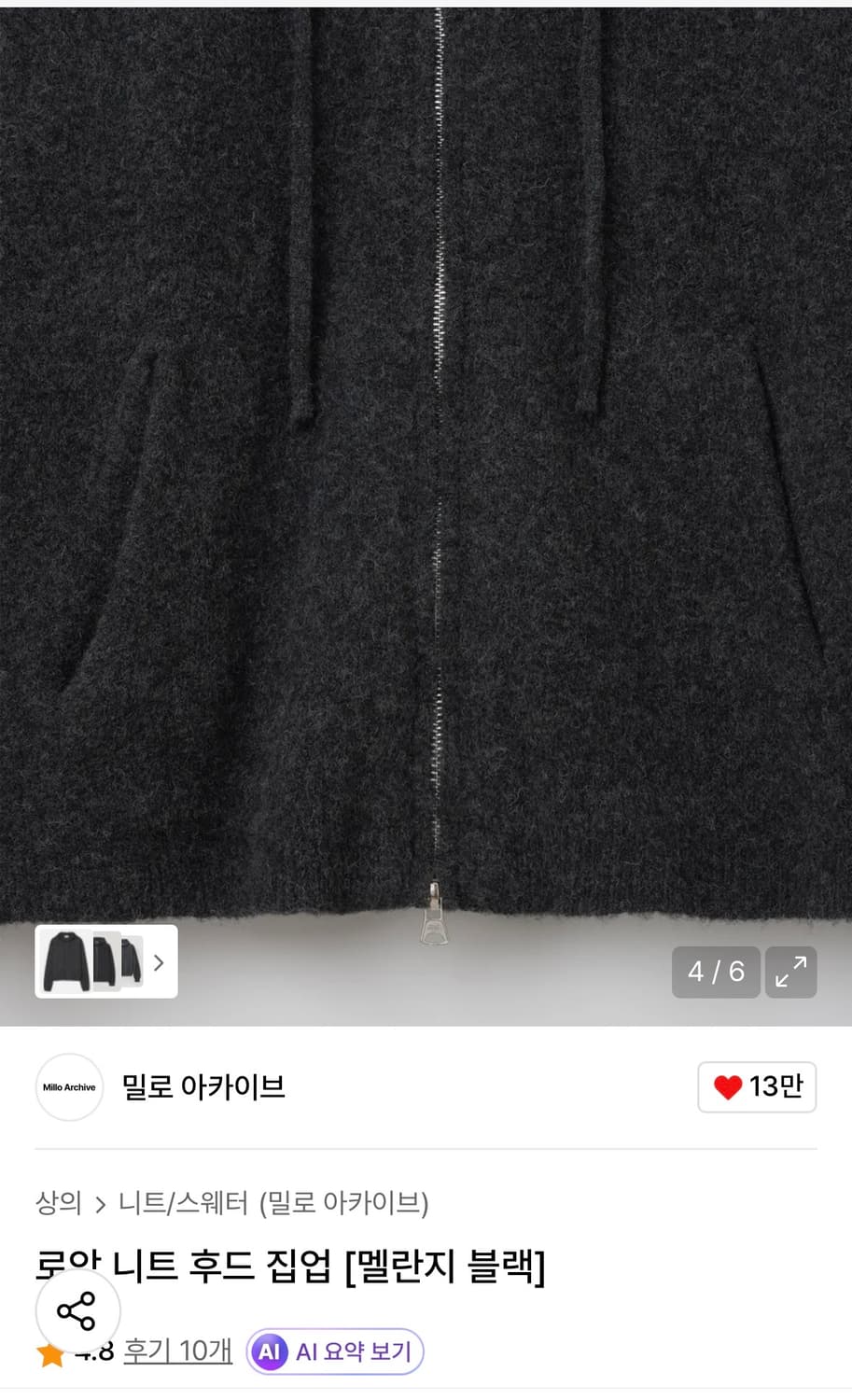
Task: Open the Millo Archive brand logo circle
Action: tap(68, 1087)
